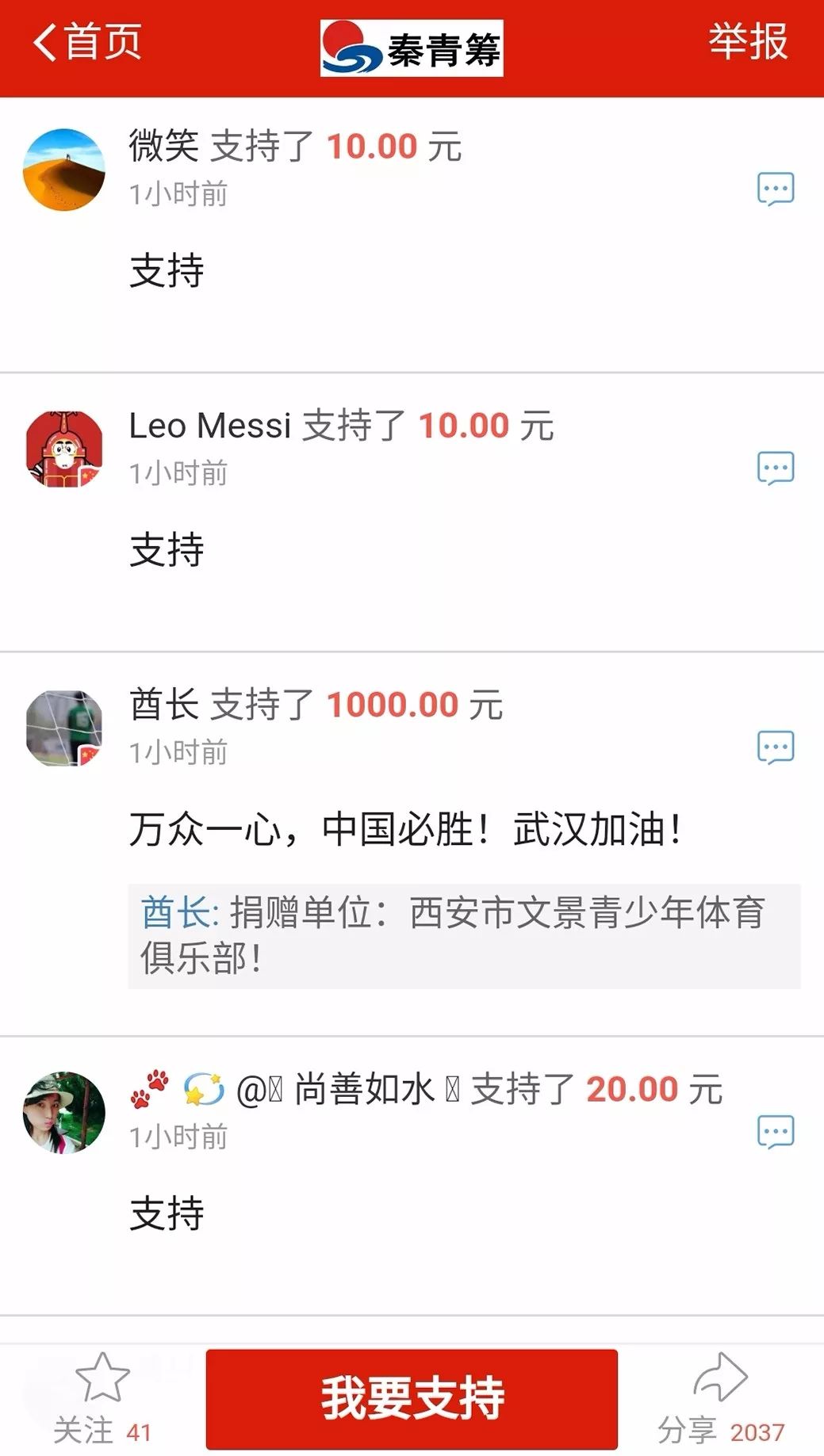The image size is (824, 1456).
Task: Tap the red 我要支持 button
Action: click(412, 1399)
